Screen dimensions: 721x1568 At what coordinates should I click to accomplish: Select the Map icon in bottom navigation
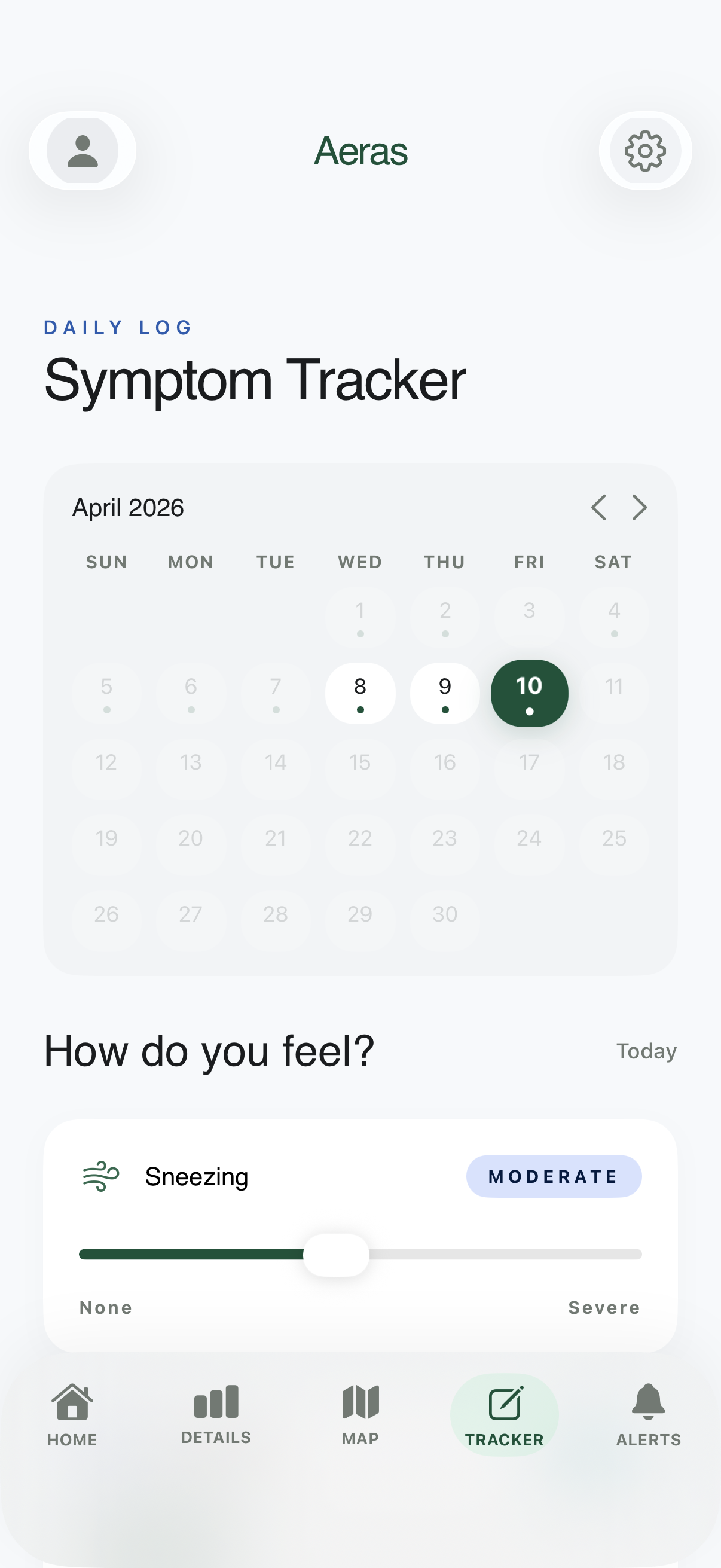point(360,1403)
